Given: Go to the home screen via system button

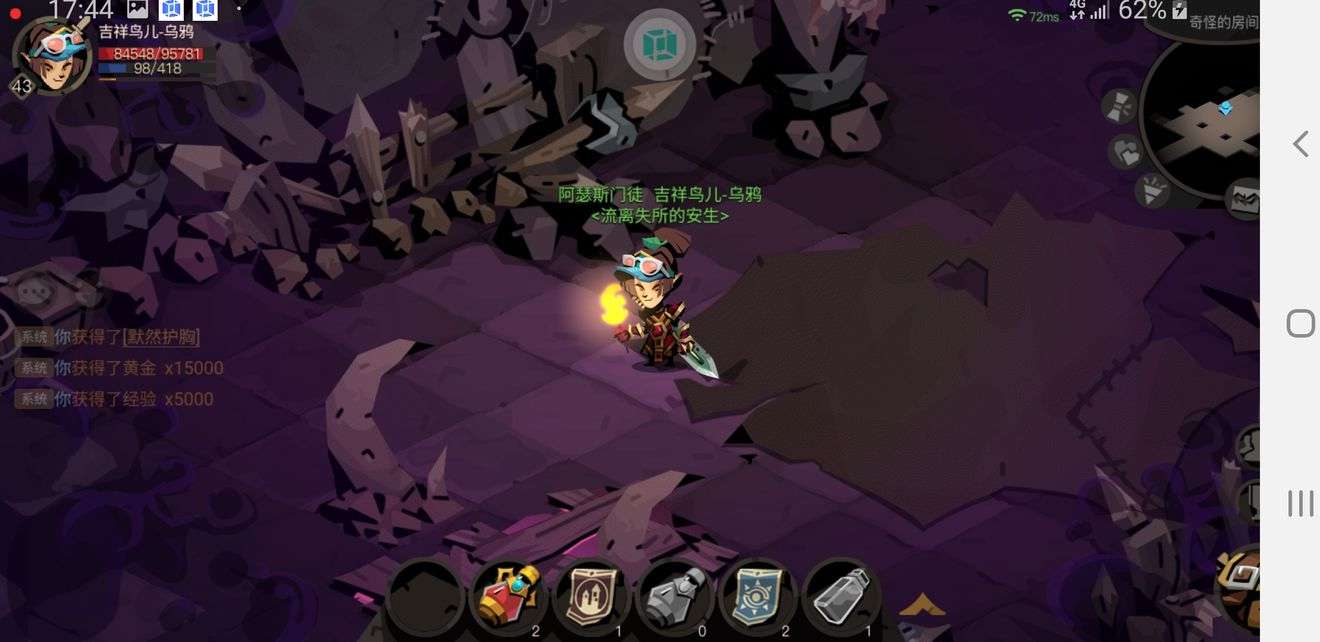Looking at the screenshot, I should tap(1300, 323).
